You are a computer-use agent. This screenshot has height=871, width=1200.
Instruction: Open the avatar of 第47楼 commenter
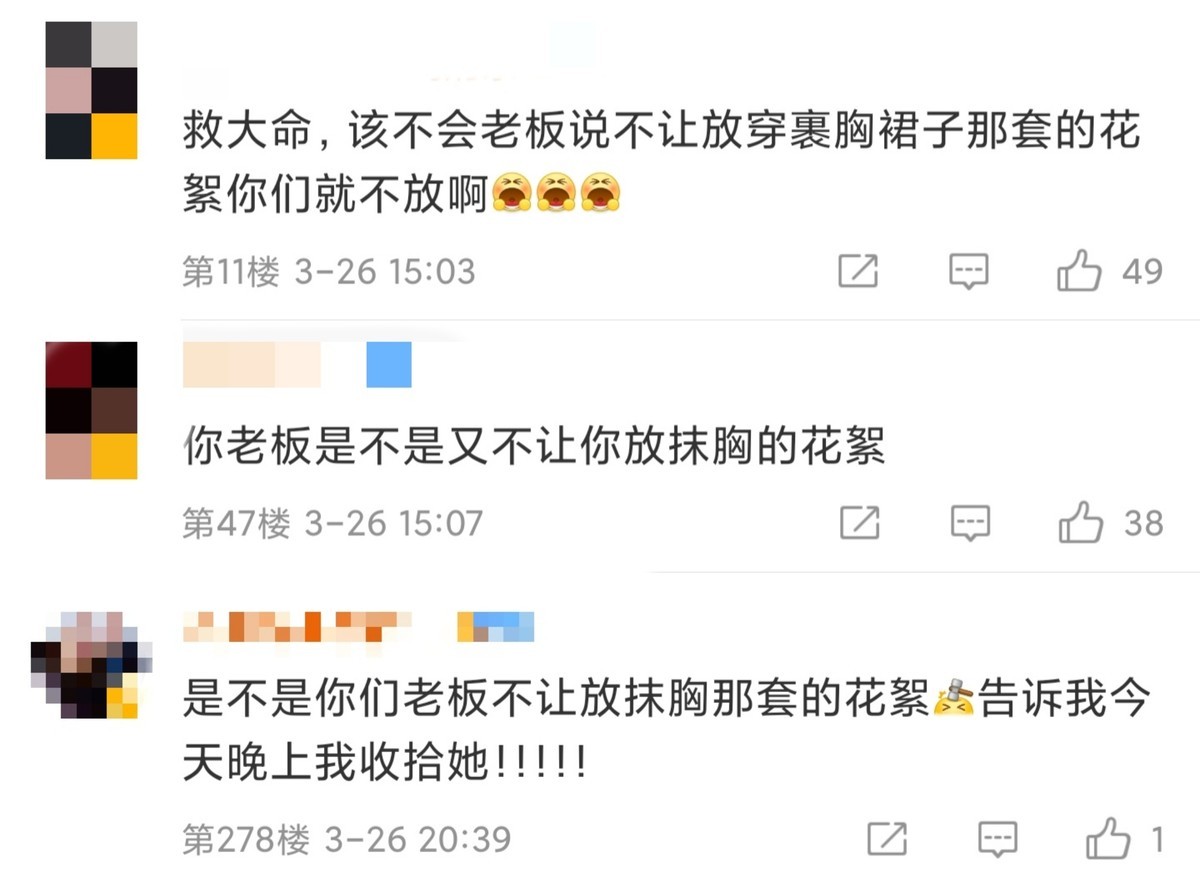tap(91, 410)
